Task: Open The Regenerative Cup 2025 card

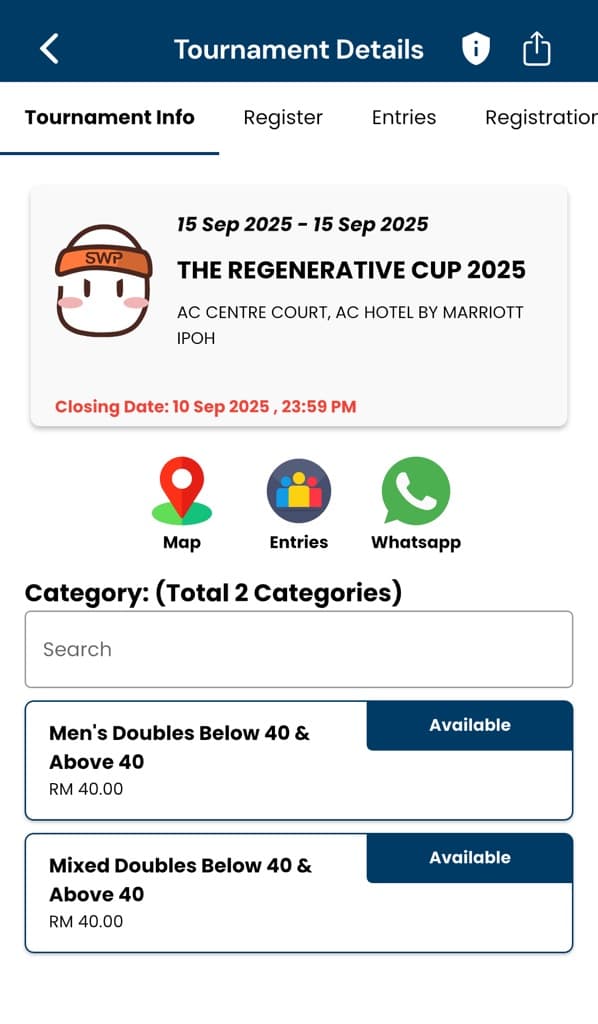Action: (x=299, y=306)
